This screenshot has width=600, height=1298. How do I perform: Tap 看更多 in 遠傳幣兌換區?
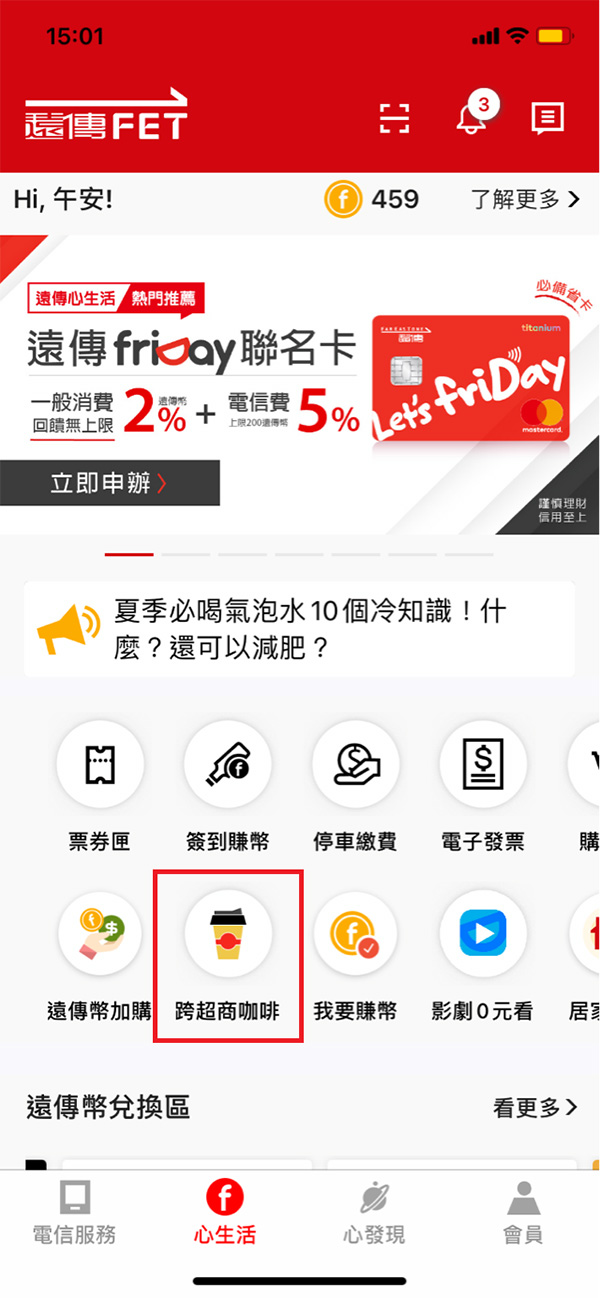[x=535, y=1107]
